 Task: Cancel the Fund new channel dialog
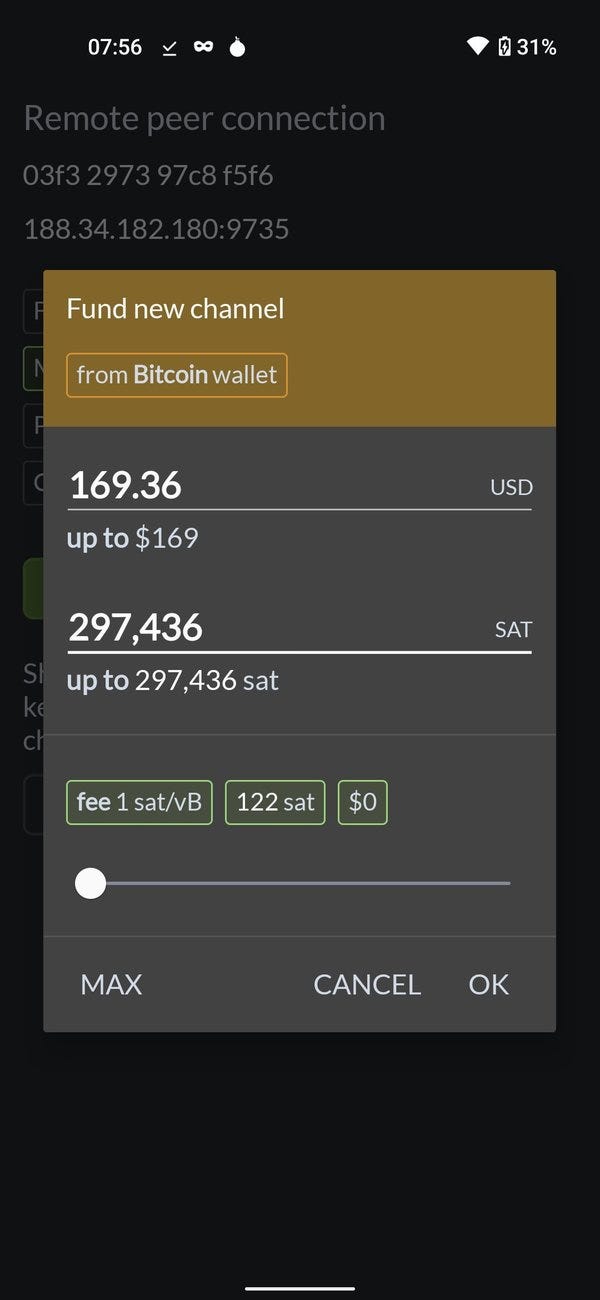367,984
